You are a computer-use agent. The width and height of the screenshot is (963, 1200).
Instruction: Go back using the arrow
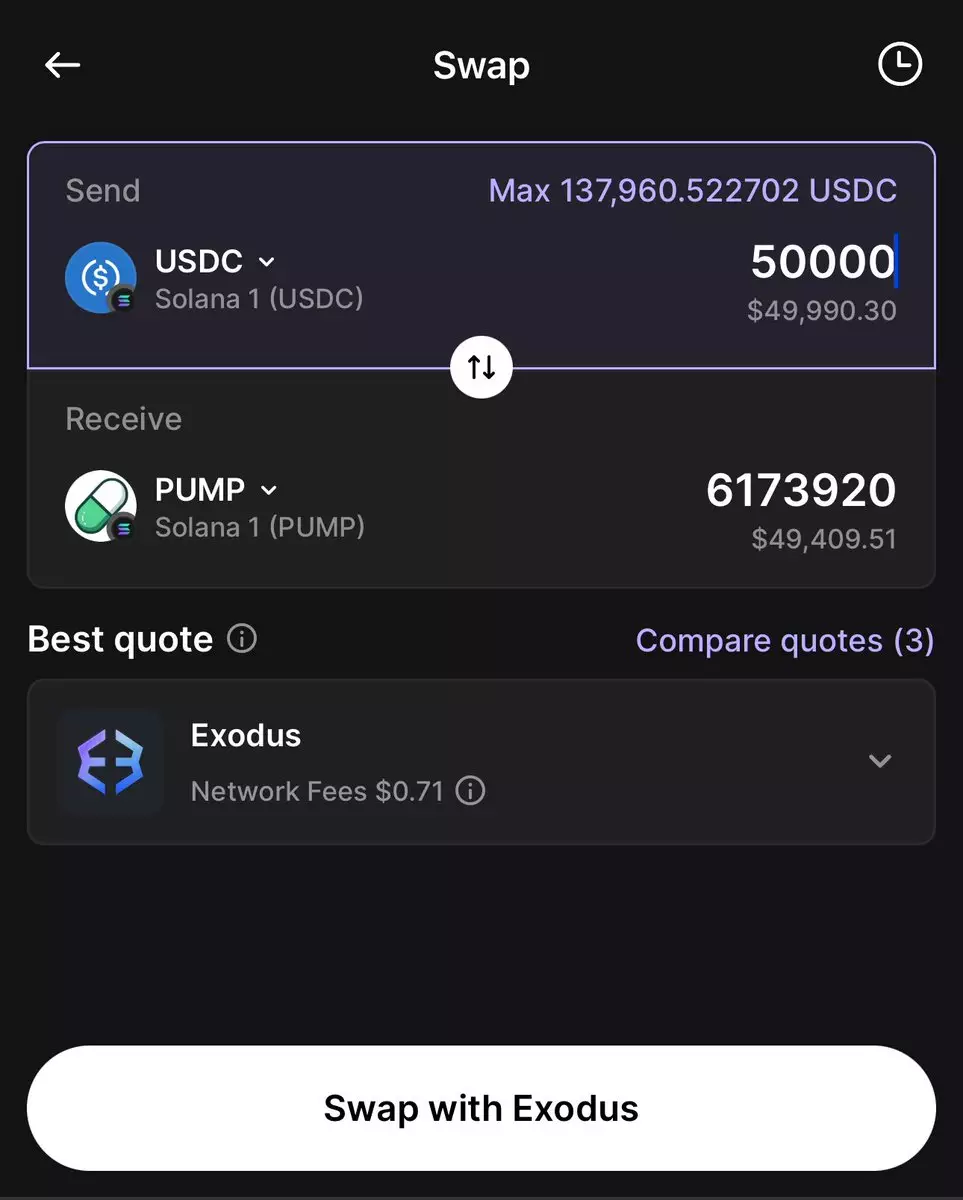[x=62, y=66]
